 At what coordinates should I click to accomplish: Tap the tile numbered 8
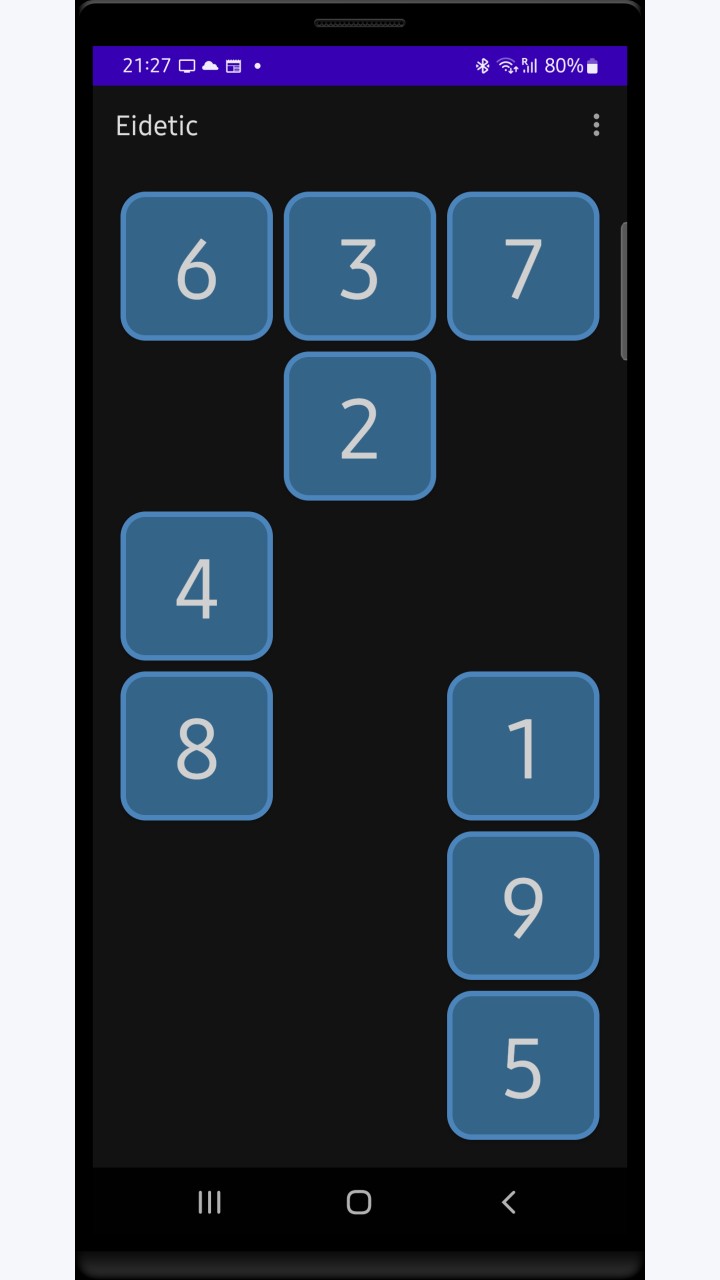197,746
